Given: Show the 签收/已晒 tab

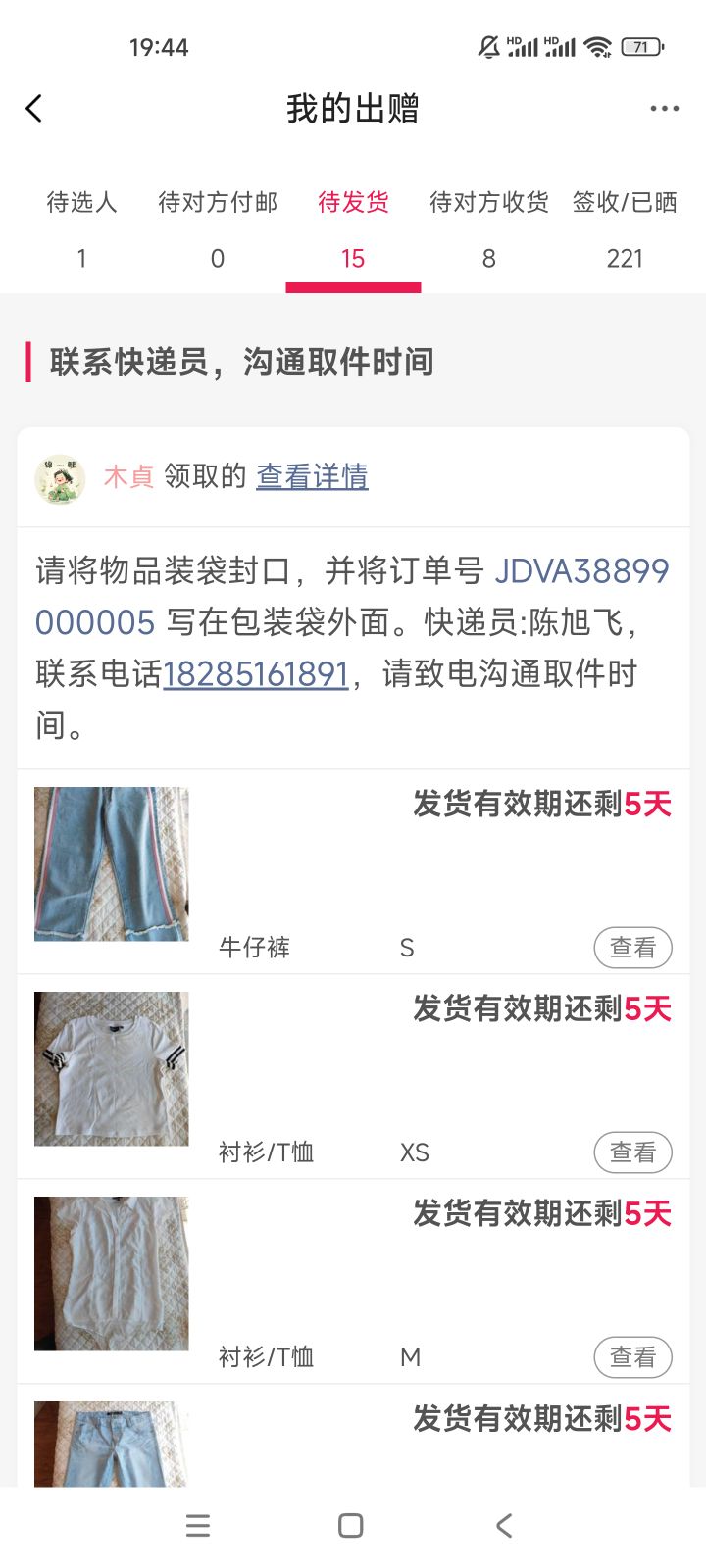Looking at the screenshot, I should (625, 228).
